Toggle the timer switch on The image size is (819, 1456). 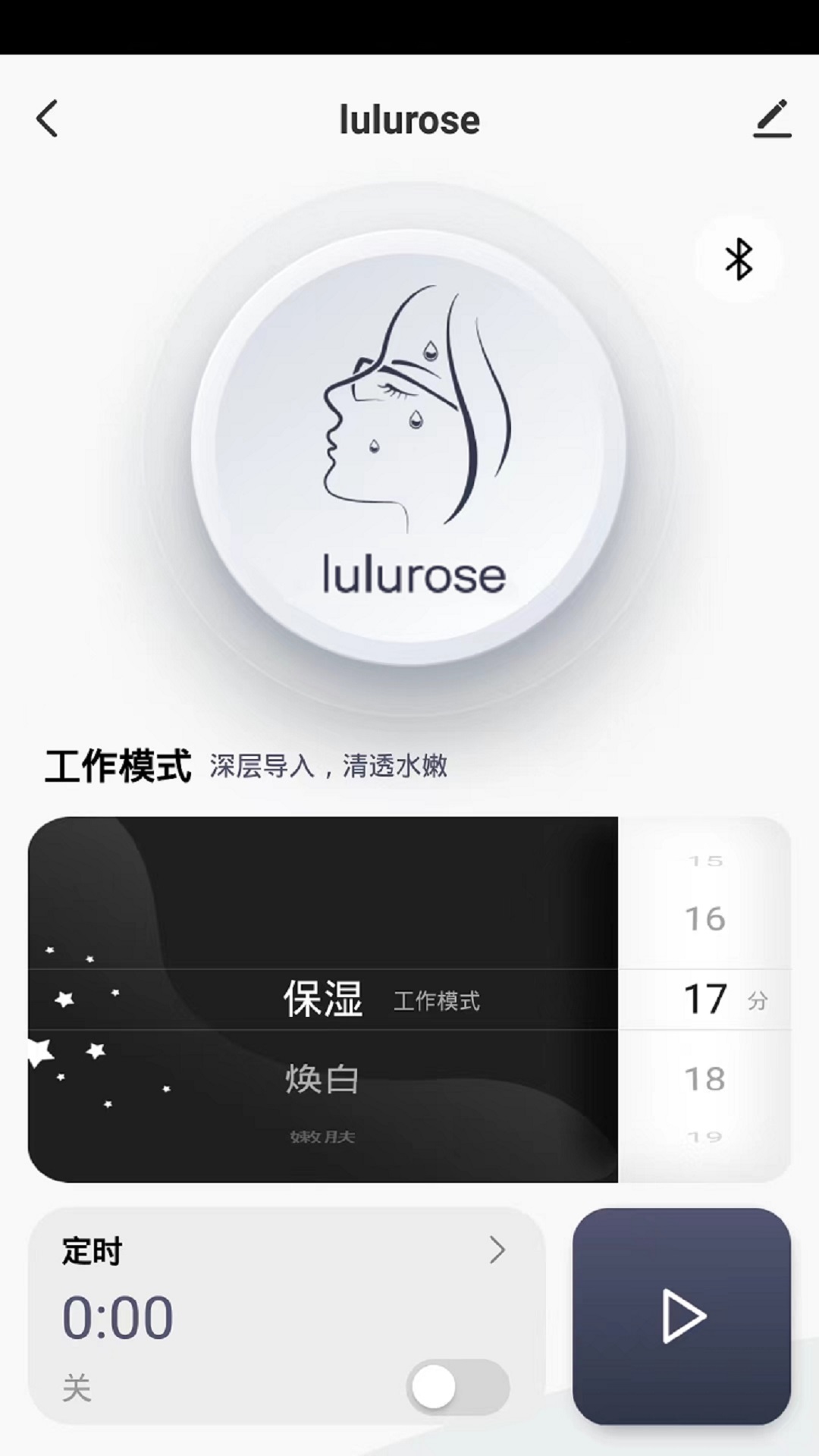point(457,1387)
